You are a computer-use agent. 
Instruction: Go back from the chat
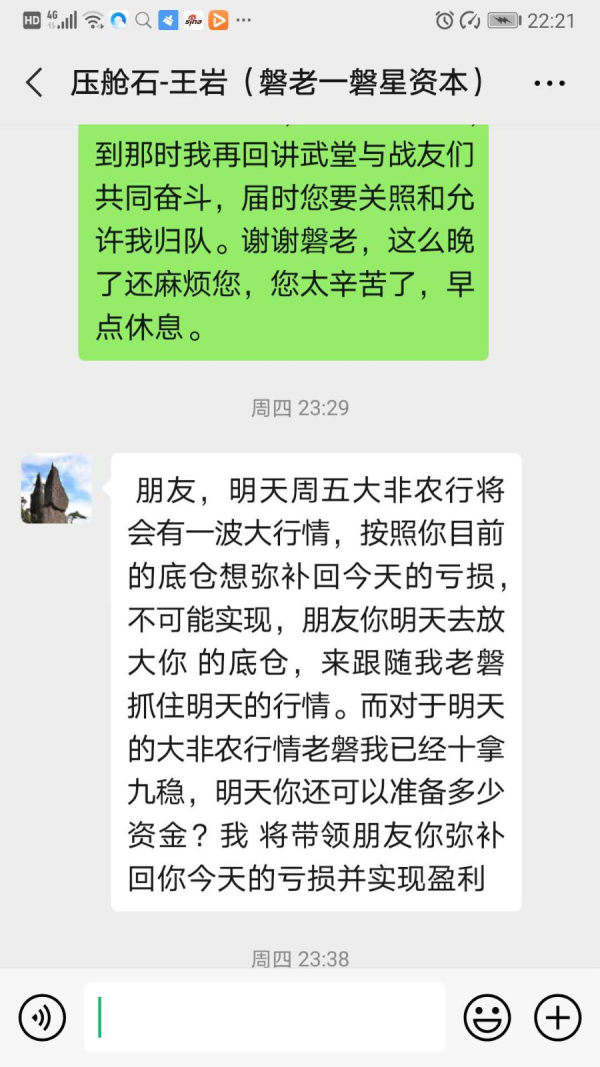tap(34, 84)
